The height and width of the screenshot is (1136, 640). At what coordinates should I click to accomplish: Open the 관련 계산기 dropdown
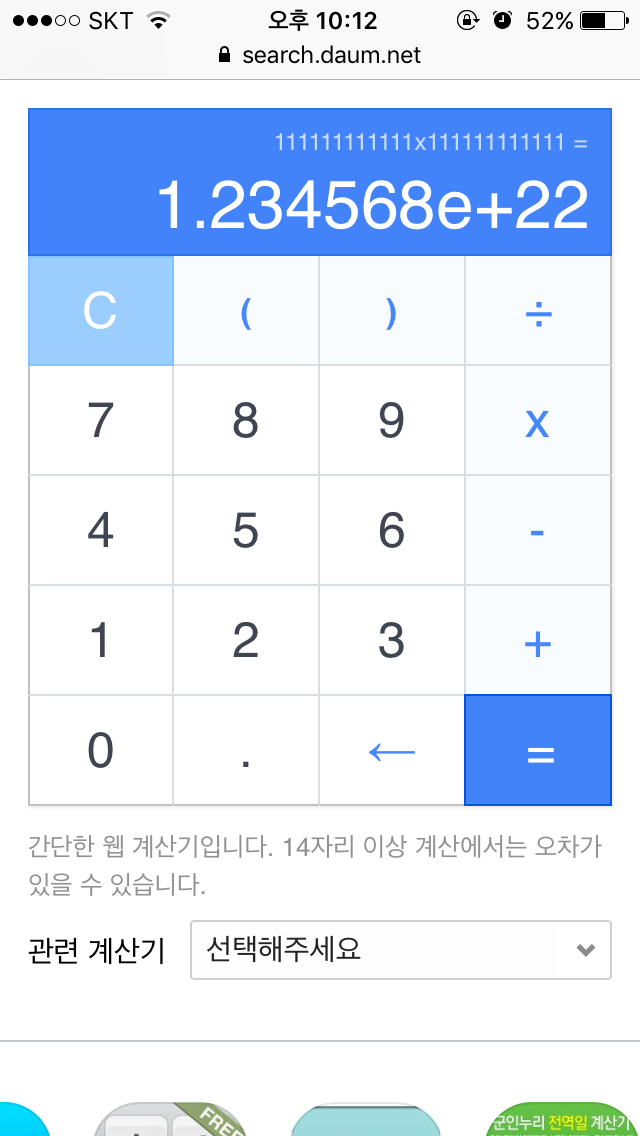click(400, 949)
